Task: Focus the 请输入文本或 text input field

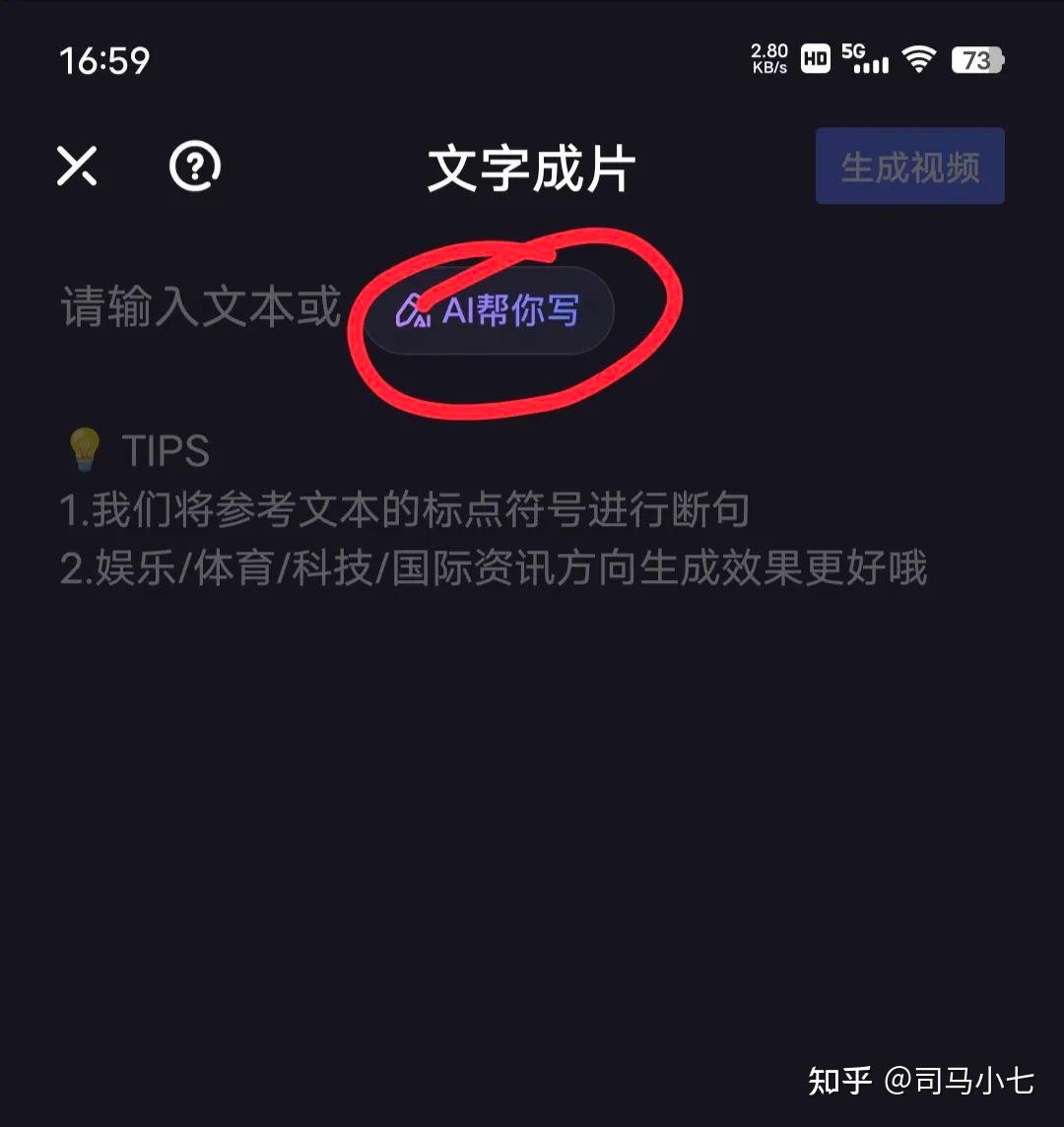Action: tap(200, 307)
